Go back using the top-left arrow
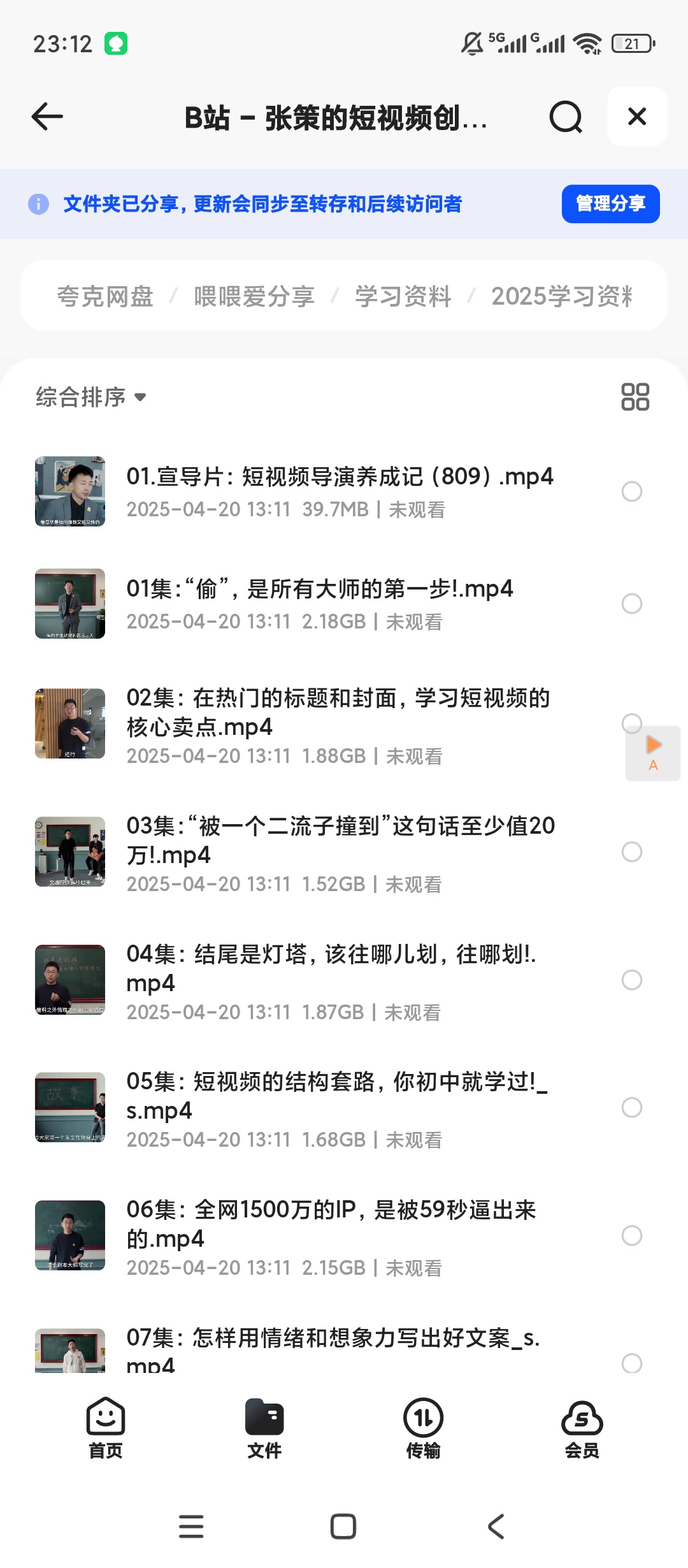 (47, 117)
